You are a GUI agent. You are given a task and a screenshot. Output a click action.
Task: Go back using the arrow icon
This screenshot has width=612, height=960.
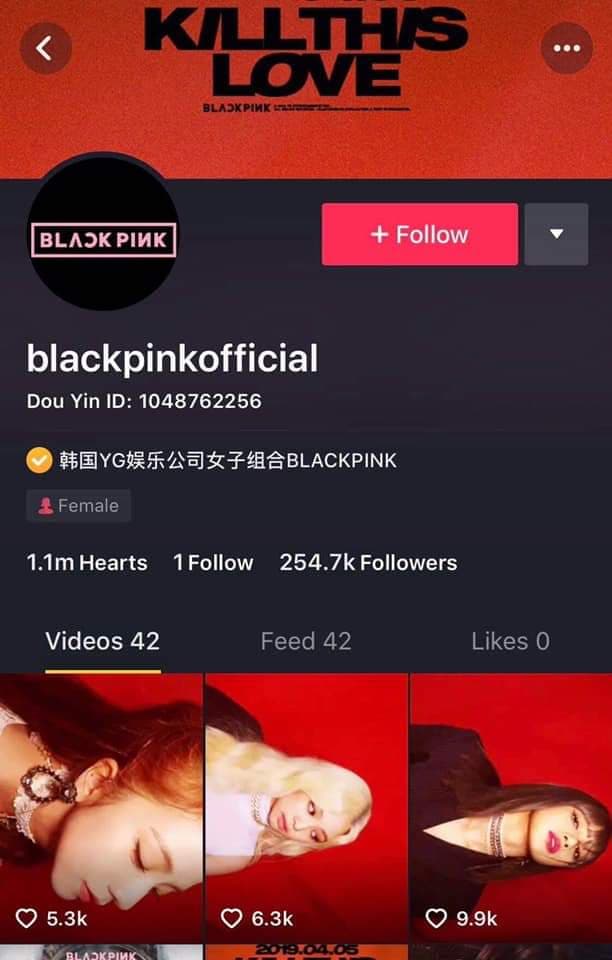45,48
